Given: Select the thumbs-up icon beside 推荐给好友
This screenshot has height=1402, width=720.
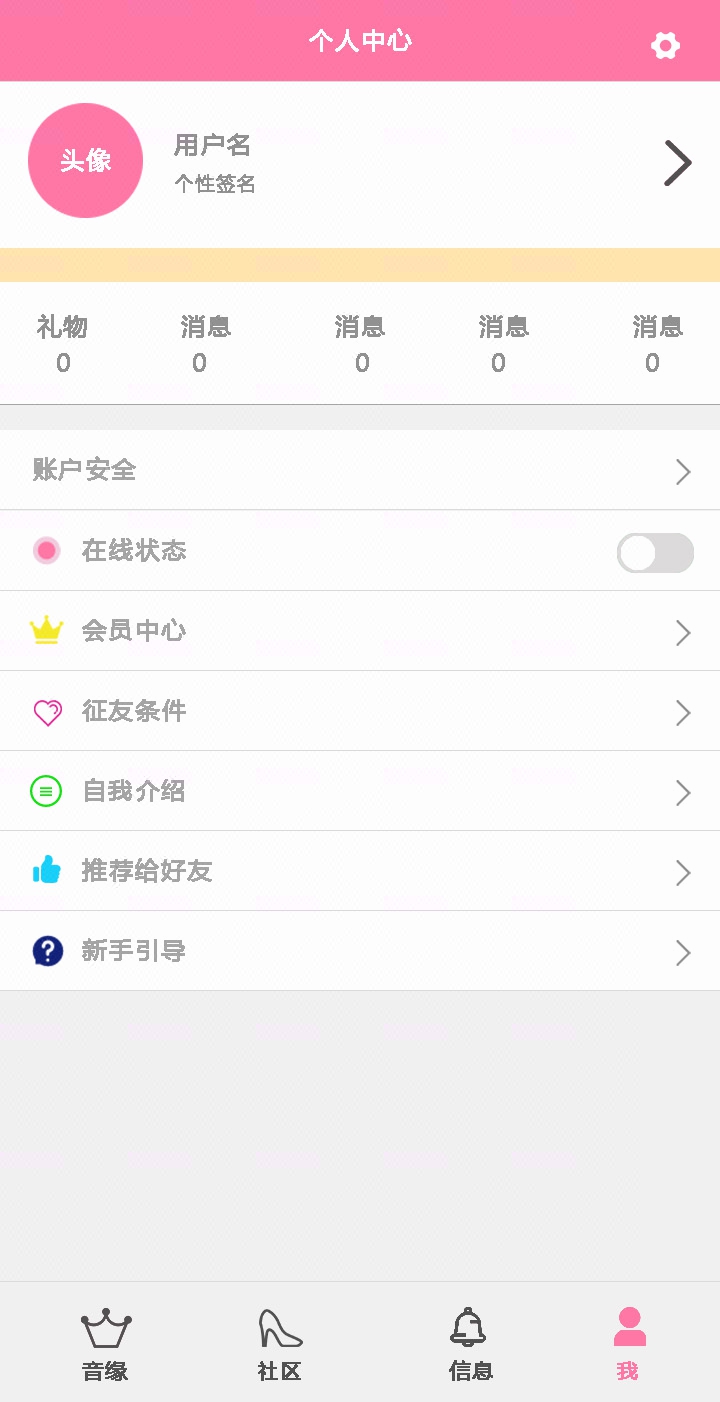Looking at the screenshot, I should 46,871.
